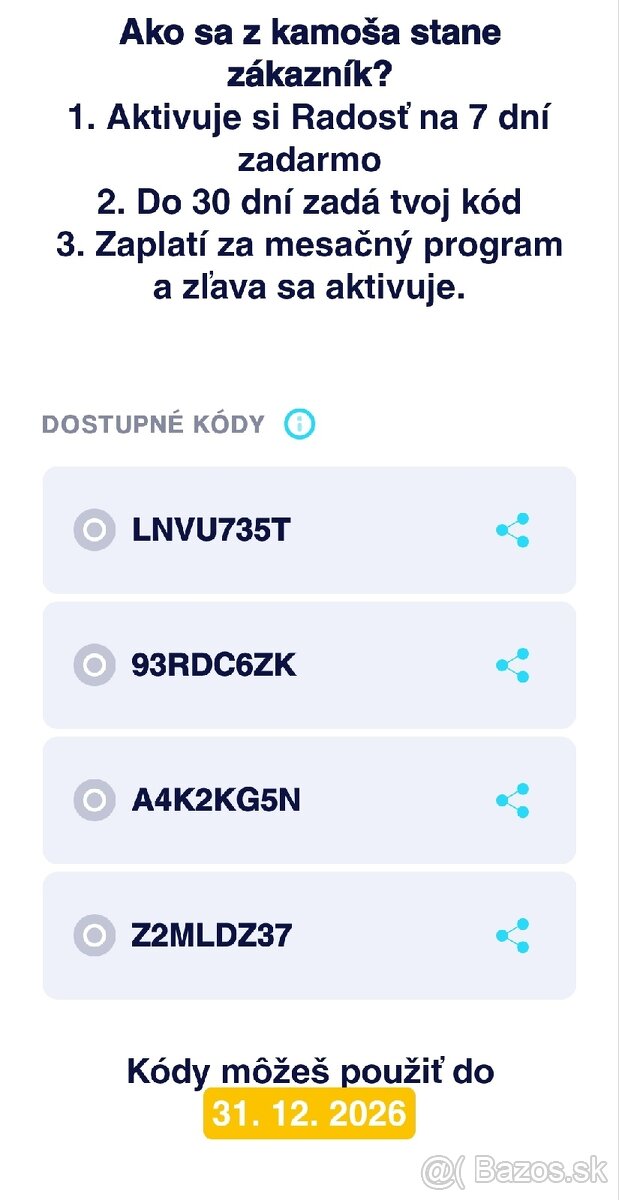Share the code LNVU735T

(513, 530)
